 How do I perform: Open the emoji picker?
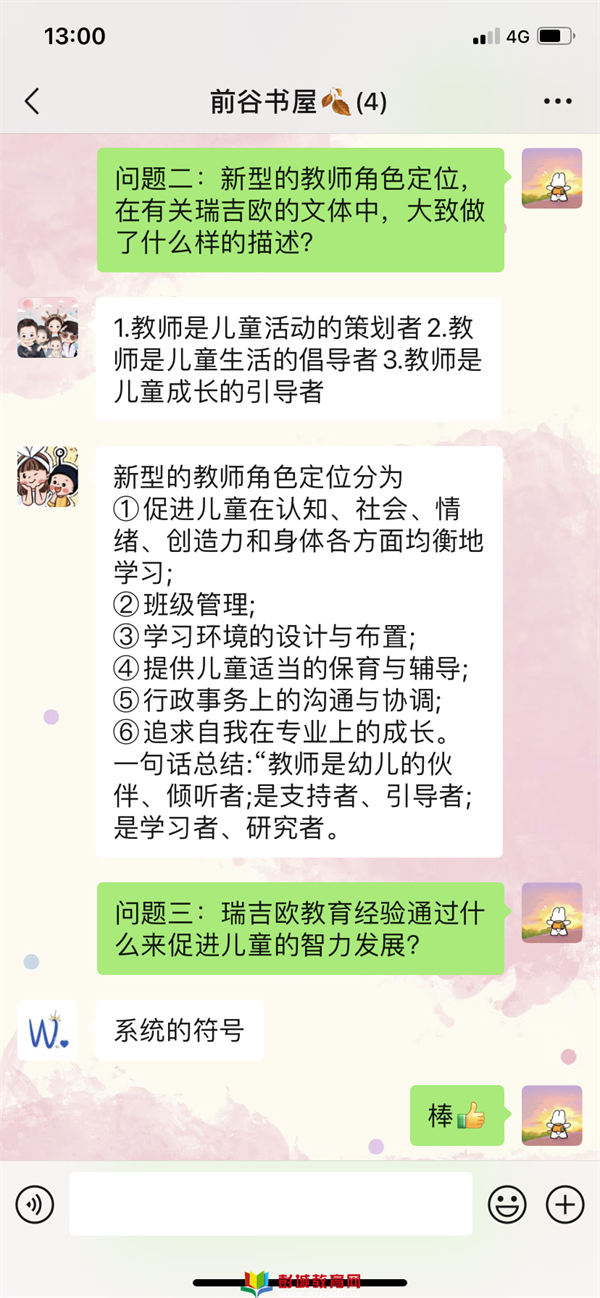[x=507, y=1204]
